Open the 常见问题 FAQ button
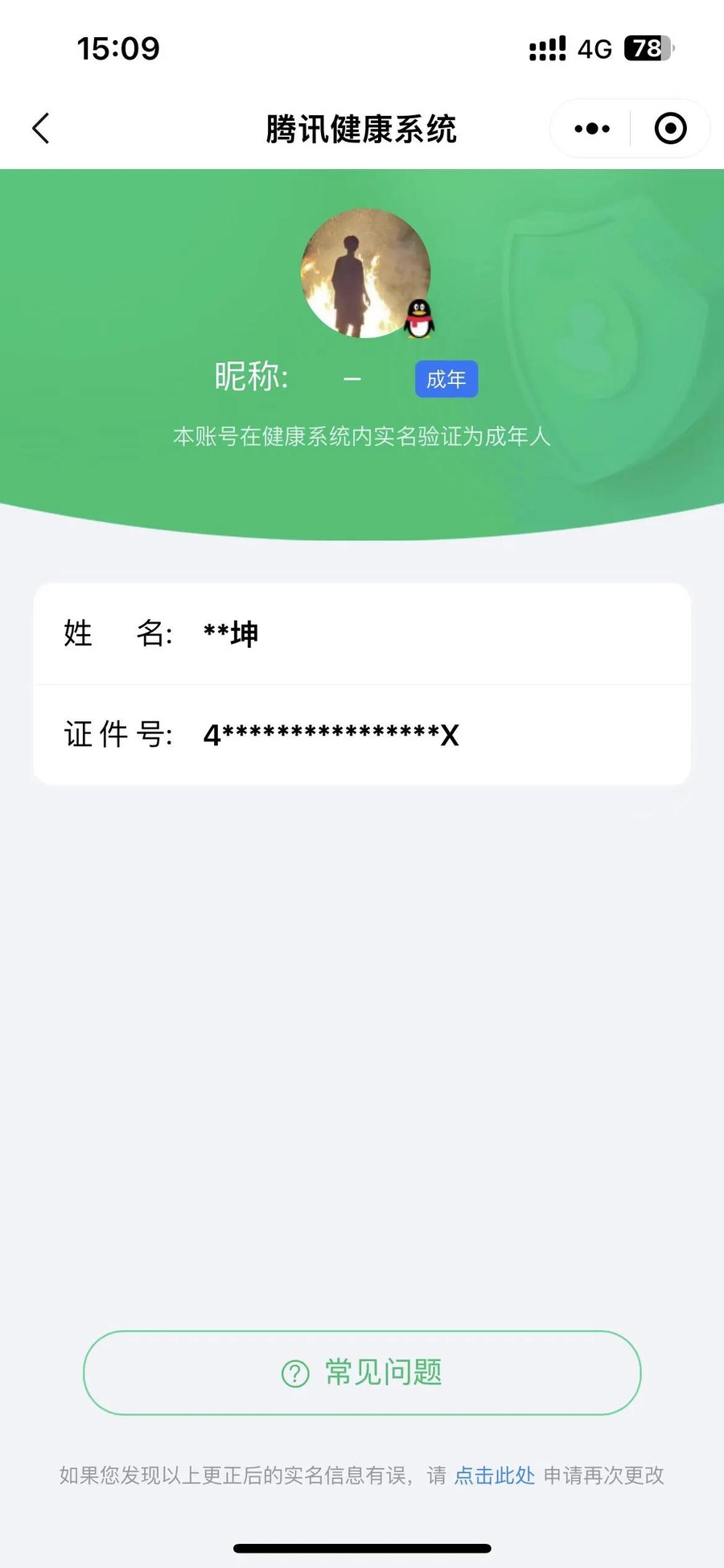This screenshot has width=724, height=1568. [362, 1372]
